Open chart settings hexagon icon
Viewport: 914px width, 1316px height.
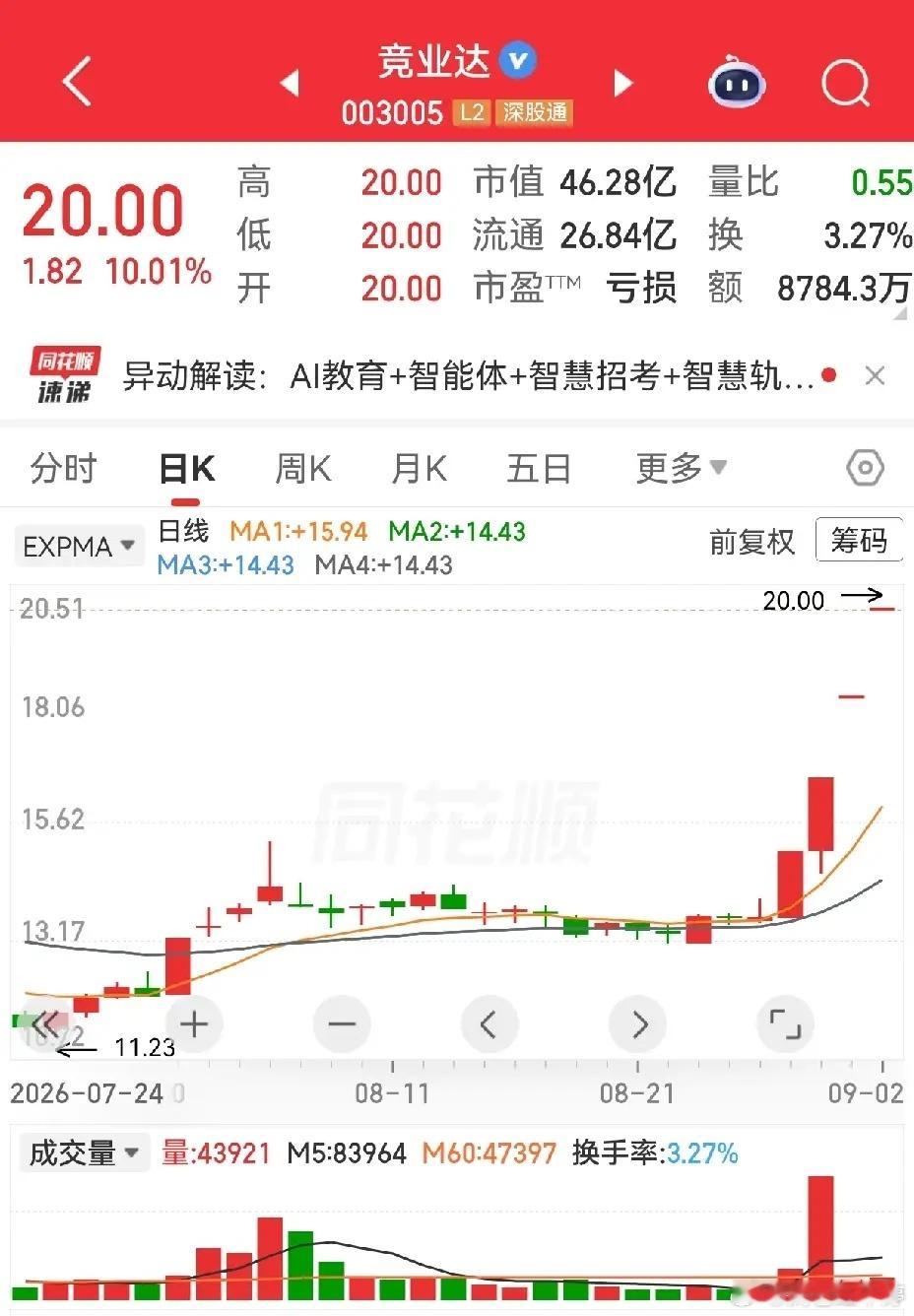tap(865, 468)
